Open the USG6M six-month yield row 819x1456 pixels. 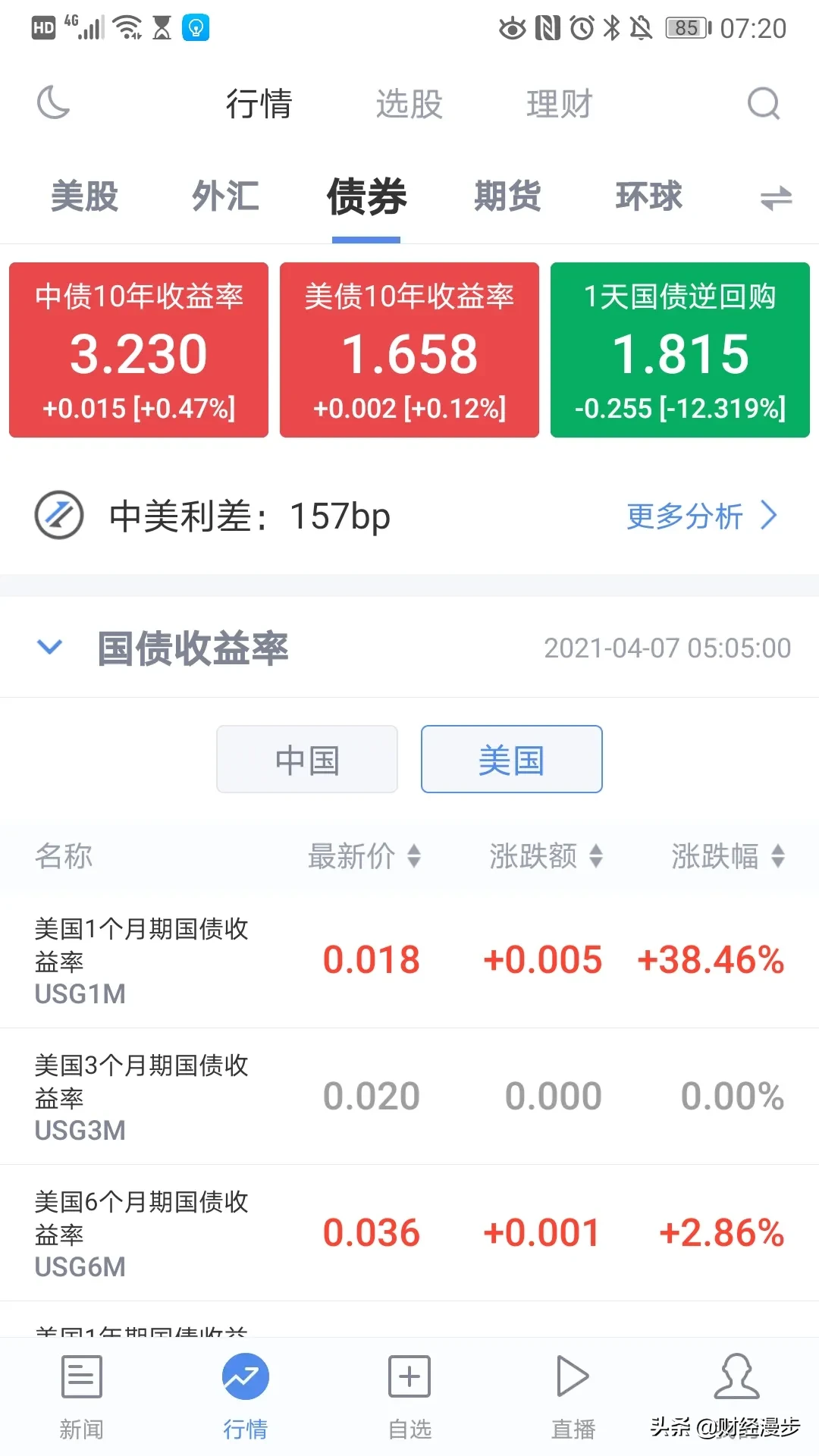409,1233
